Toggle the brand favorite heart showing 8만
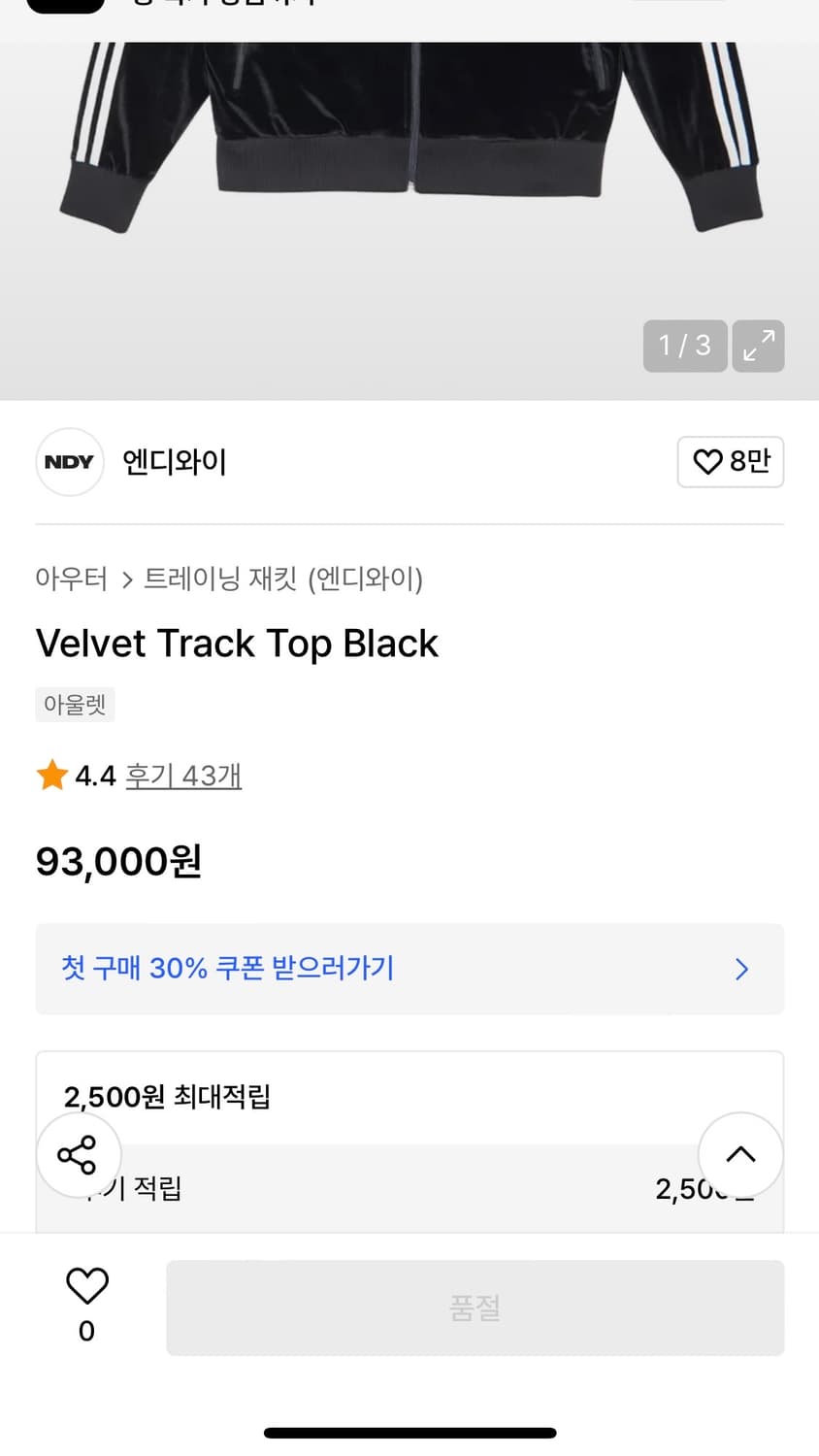Image resolution: width=819 pixels, height=1456 pixels. (x=707, y=462)
